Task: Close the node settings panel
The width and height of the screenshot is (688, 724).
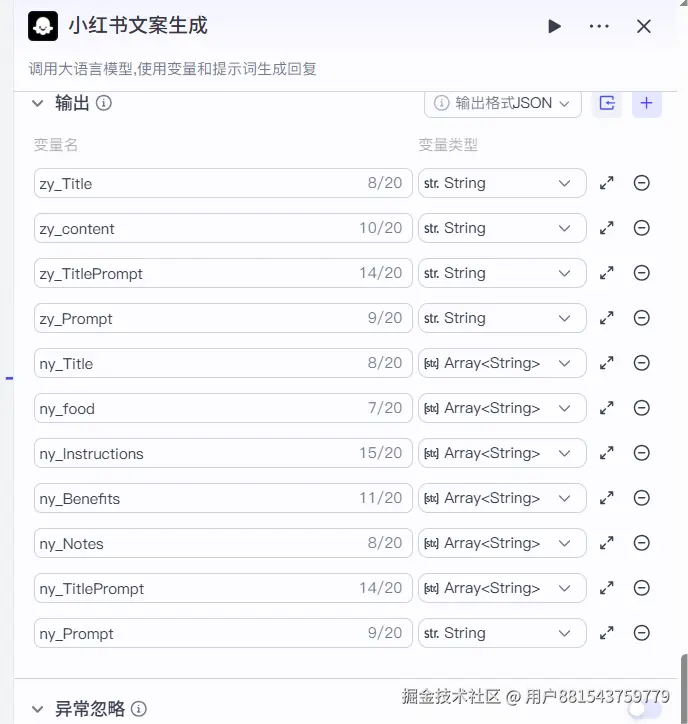Action: (x=644, y=26)
